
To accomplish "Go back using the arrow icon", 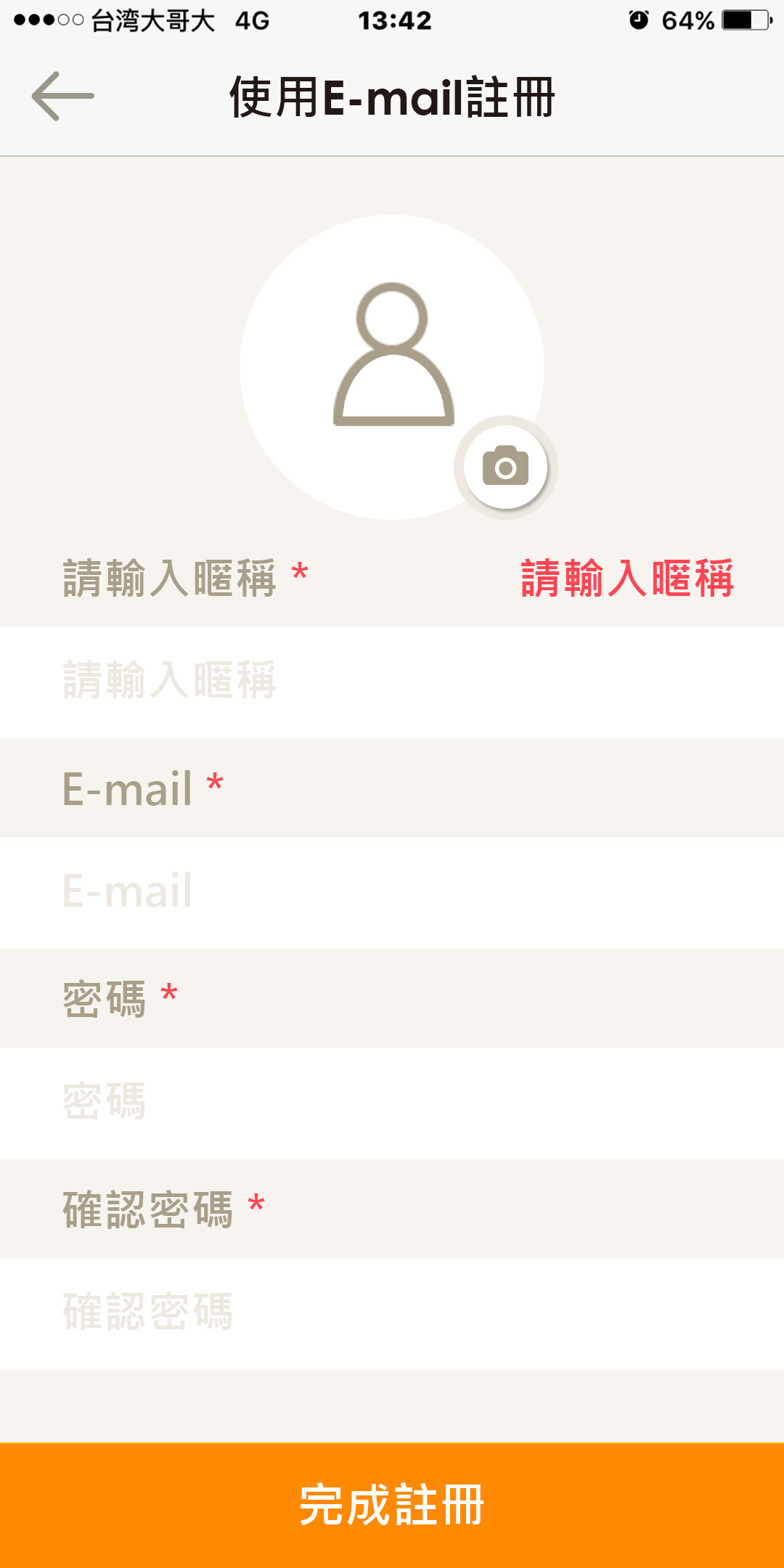I will 62,96.
